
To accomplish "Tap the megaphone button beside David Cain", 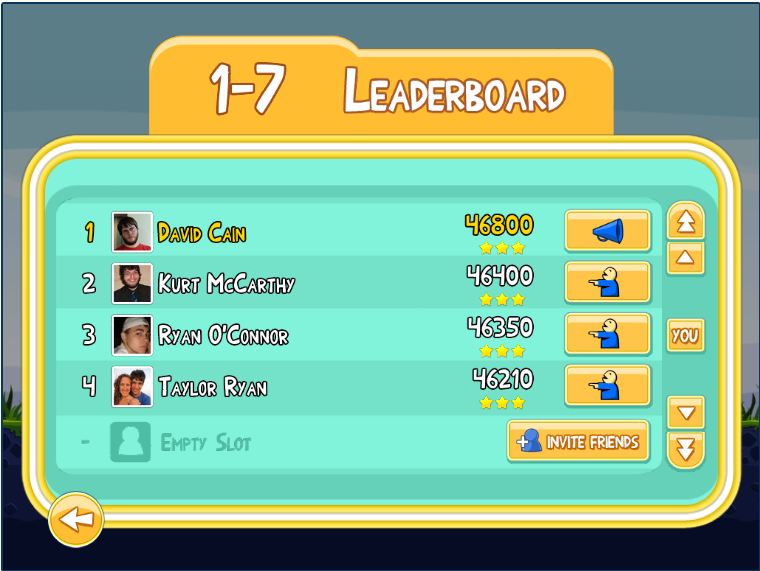I will (x=607, y=231).
